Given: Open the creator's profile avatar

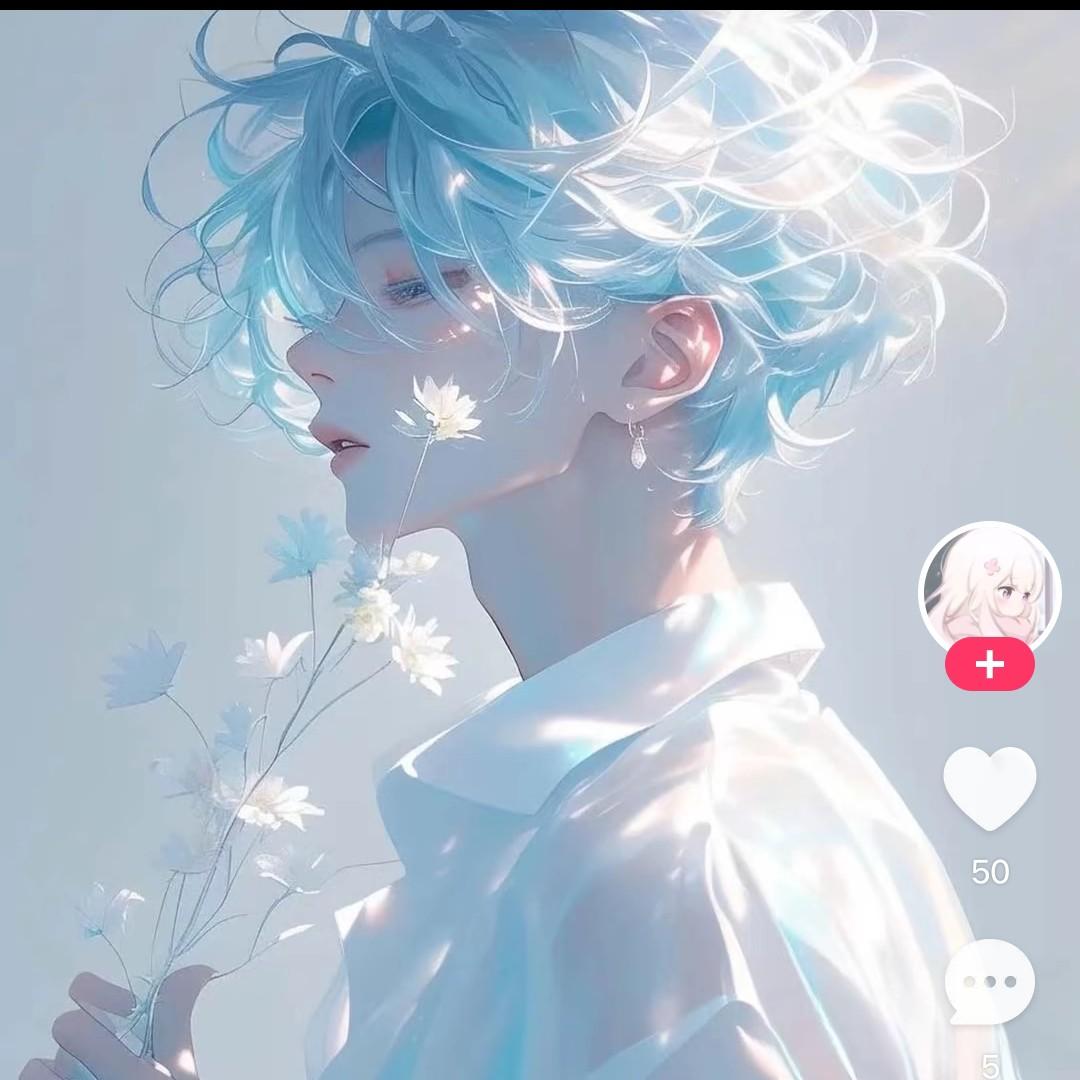Looking at the screenshot, I should (989, 590).
